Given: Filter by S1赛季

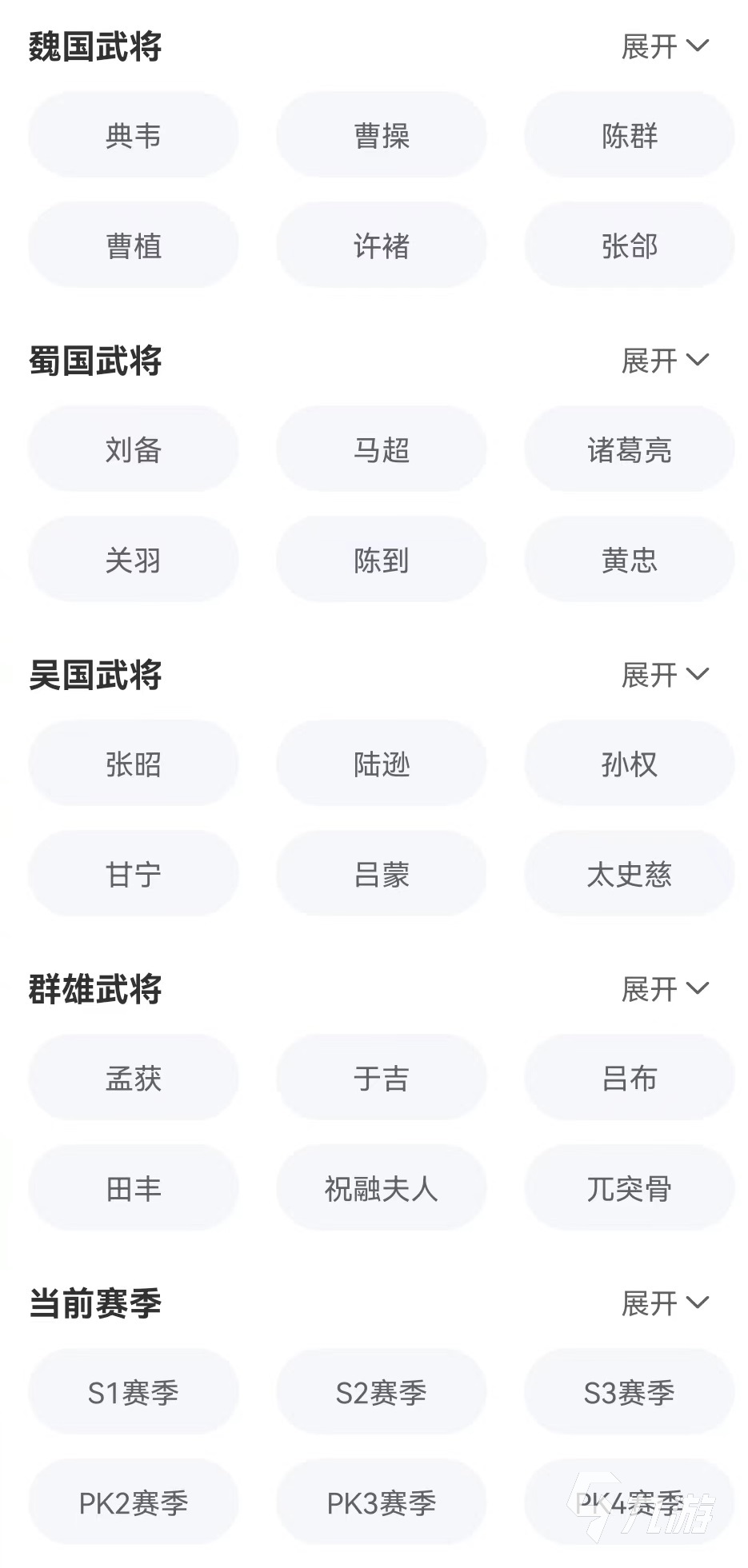Looking at the screenshot, I should [x=134, y=1392].
